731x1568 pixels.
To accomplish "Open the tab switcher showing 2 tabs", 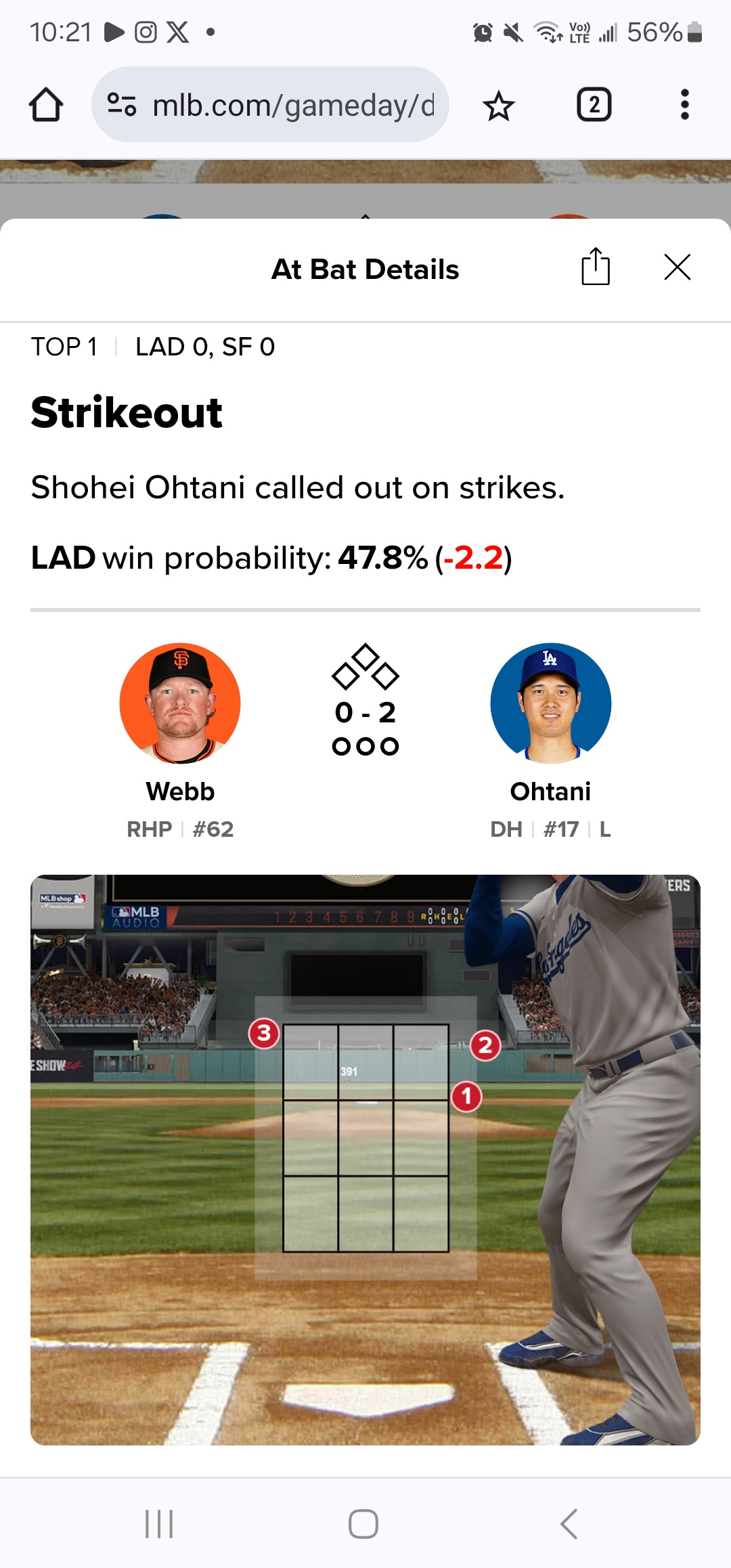I will tap(594, 105).
